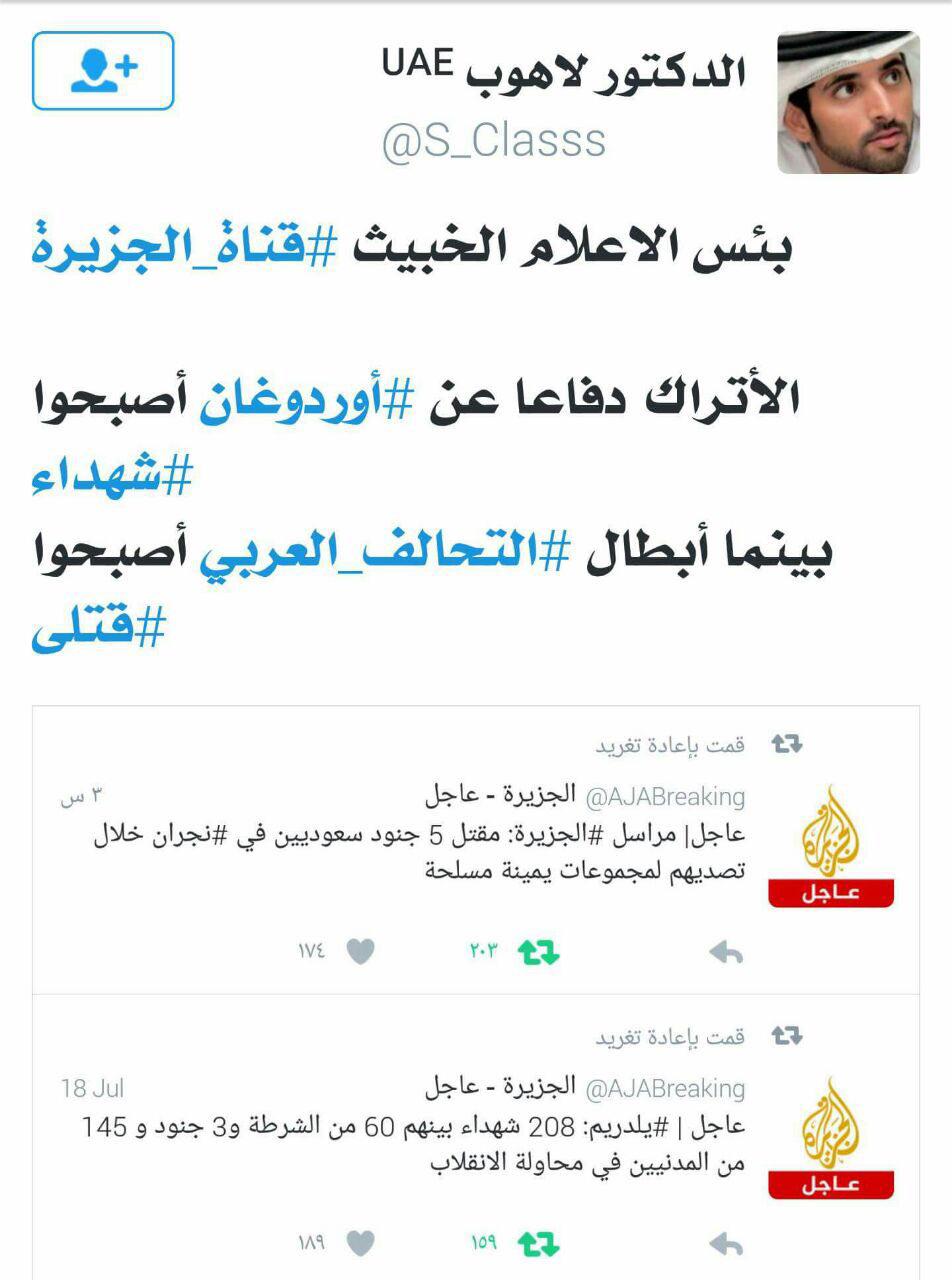The image size is (952, 1280).
Task: Retweet the #يلدريم tweet
Action: [538, 1244]
